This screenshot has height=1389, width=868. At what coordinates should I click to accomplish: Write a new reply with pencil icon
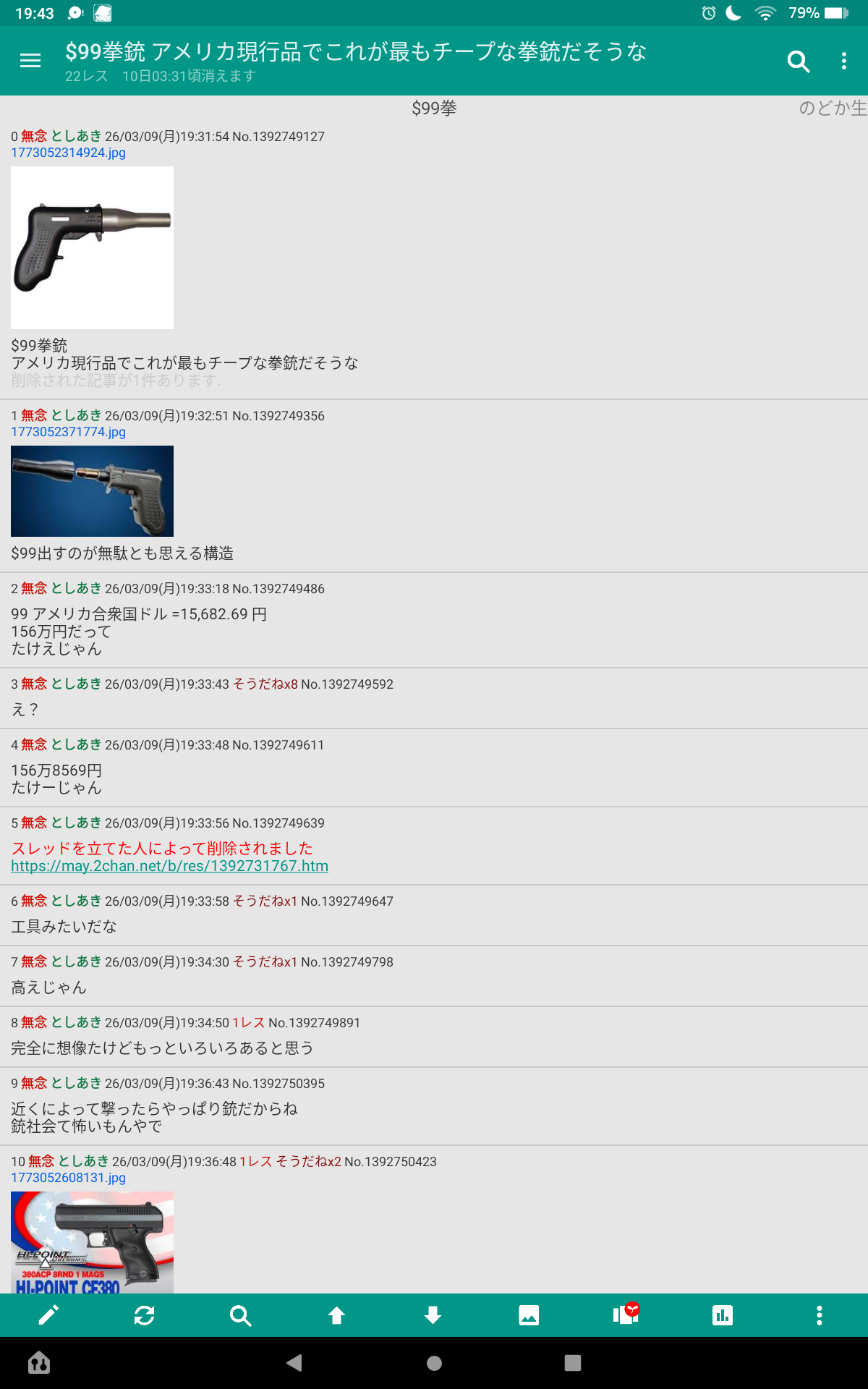click(48, 1315)
